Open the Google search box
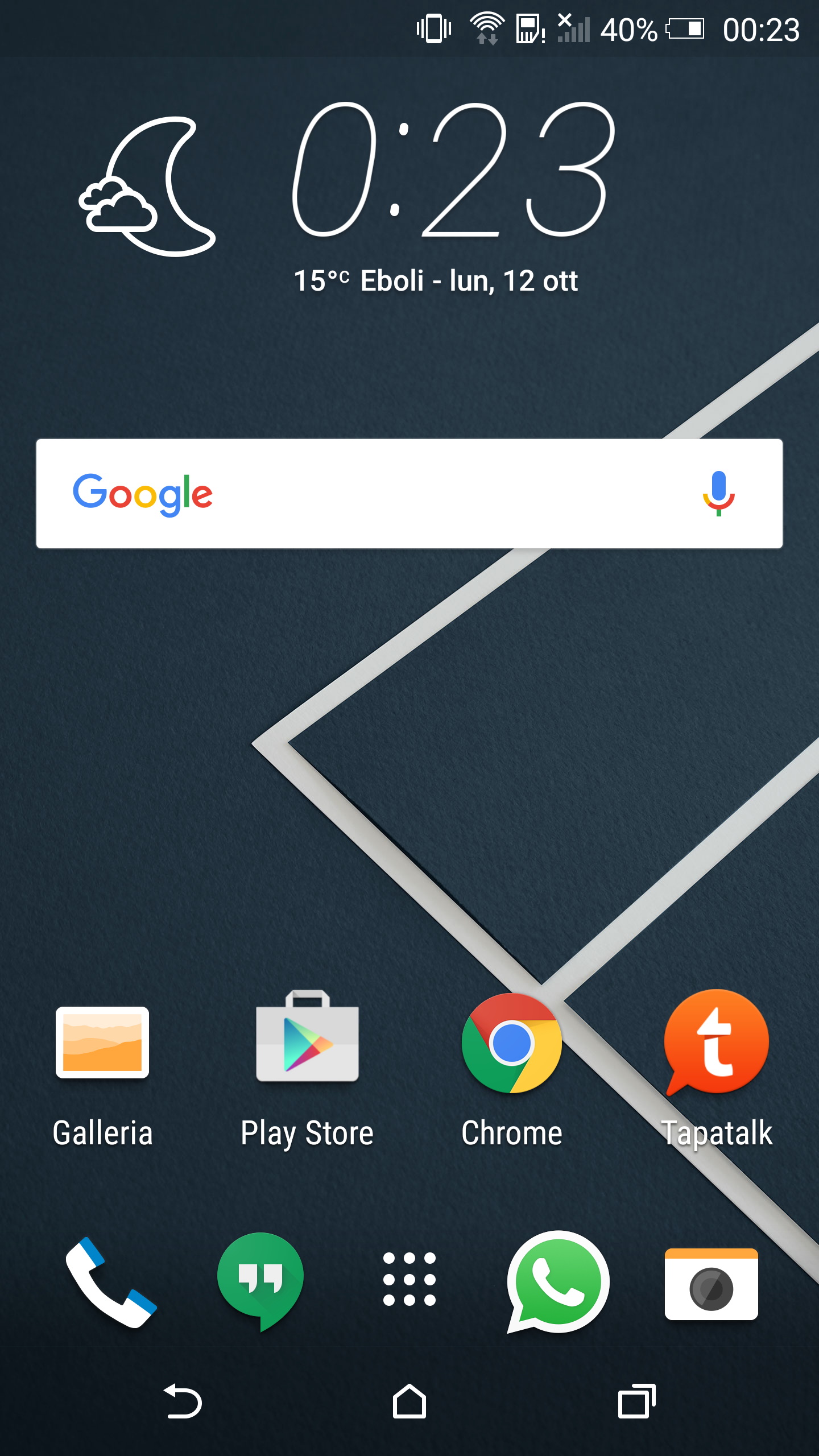 (x=398, y=494)
